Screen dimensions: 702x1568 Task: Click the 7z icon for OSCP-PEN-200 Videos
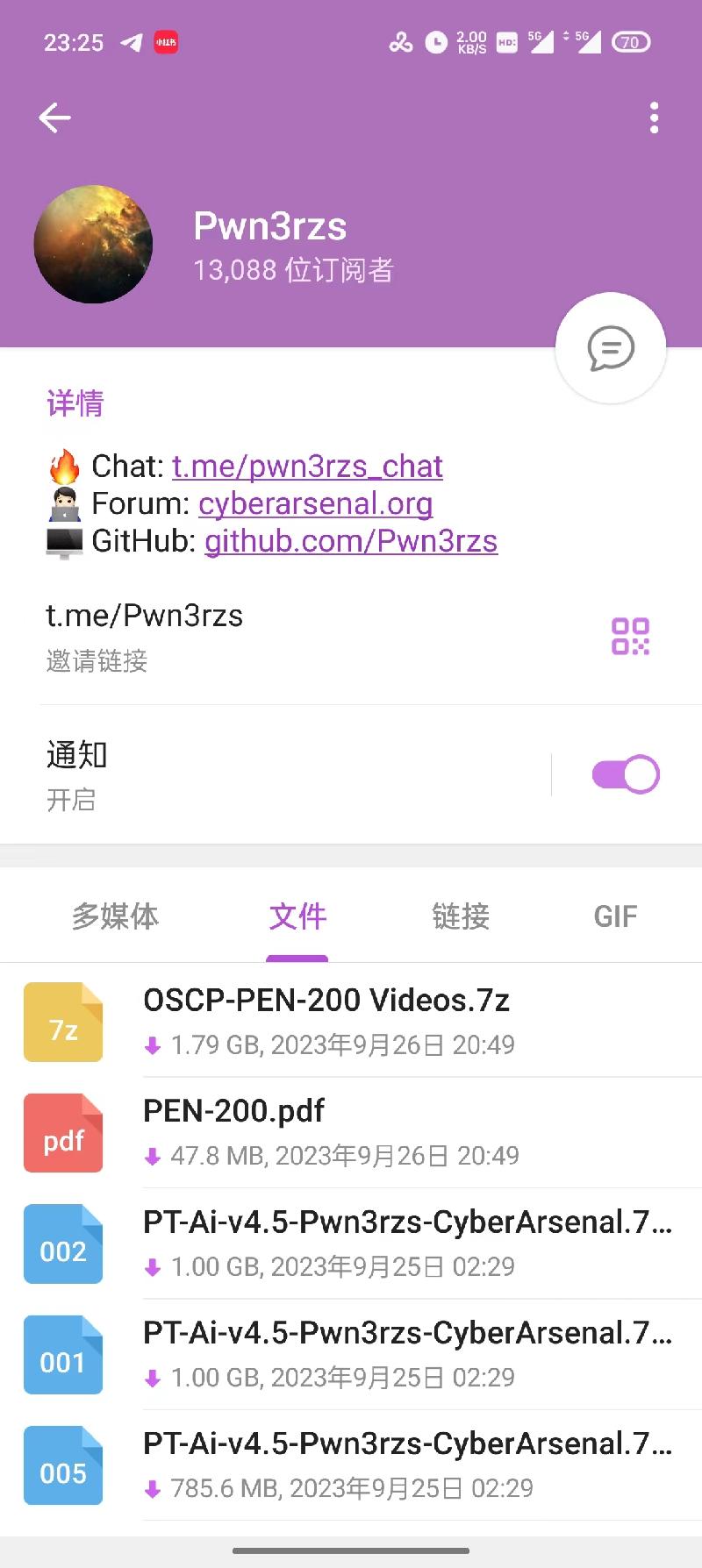[62, 1022]
